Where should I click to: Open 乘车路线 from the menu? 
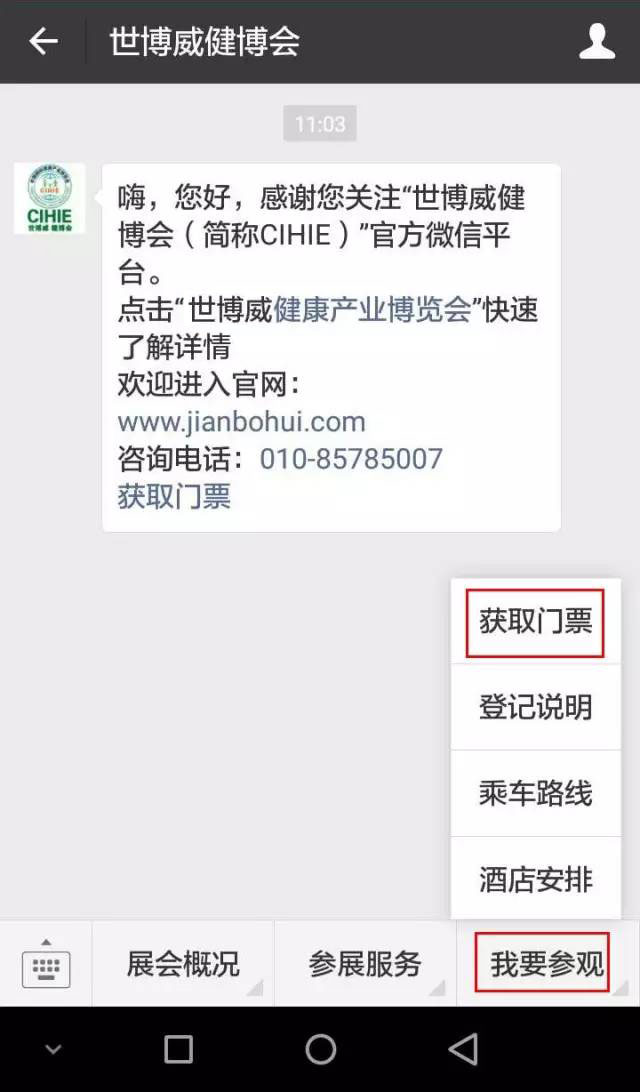535,793
